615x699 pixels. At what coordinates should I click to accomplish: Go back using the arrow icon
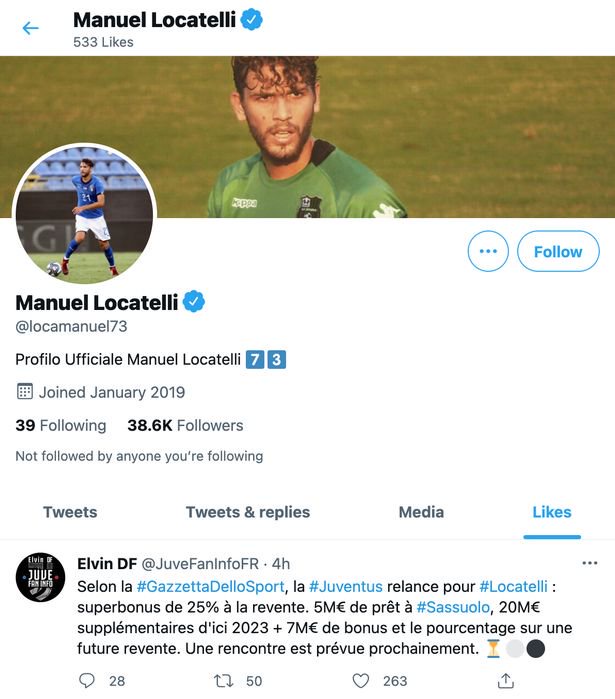pyautogui.click(x=30, y=28)
